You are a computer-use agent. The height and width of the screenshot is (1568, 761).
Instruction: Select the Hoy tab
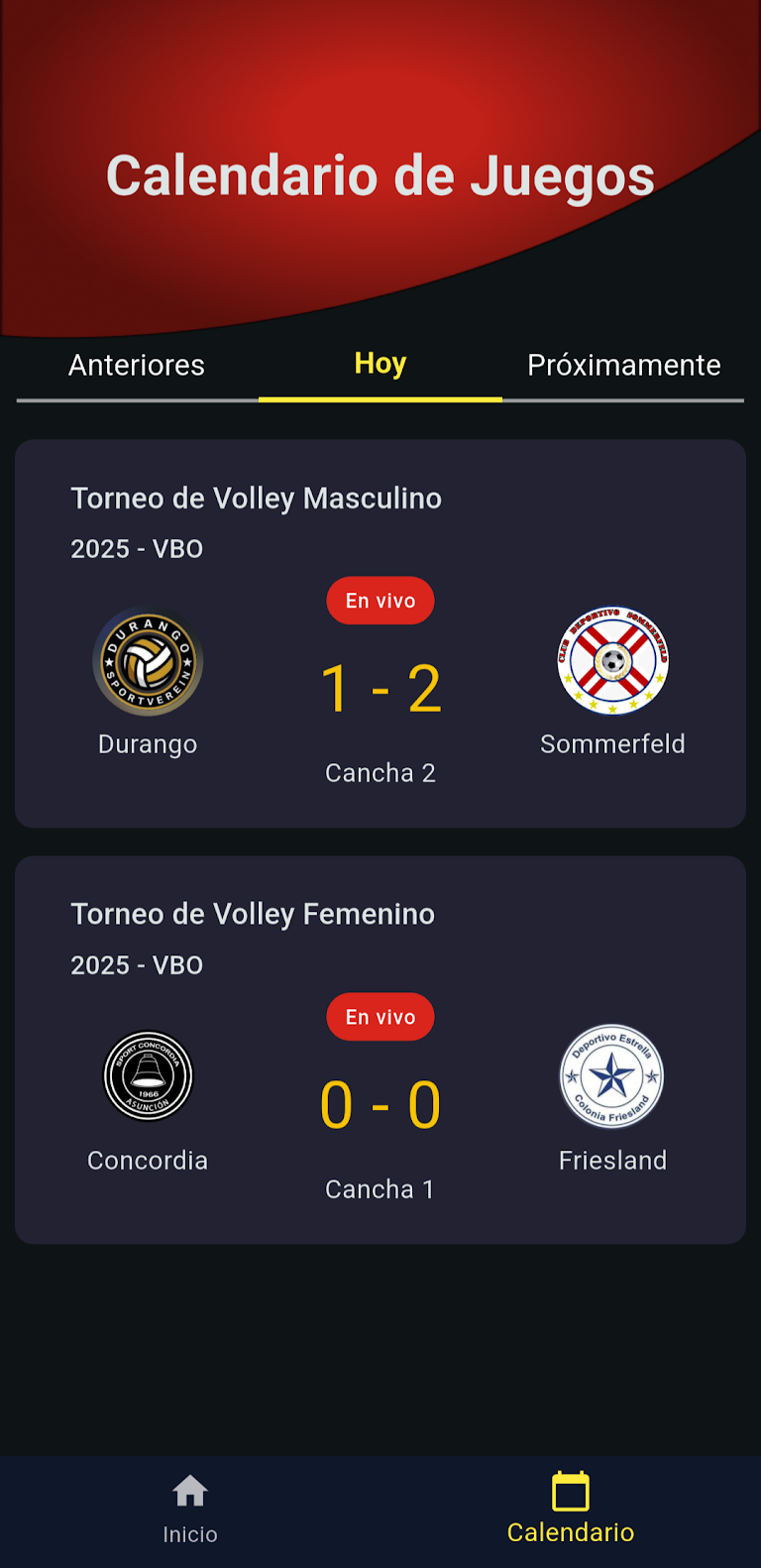tap(380, 365)
